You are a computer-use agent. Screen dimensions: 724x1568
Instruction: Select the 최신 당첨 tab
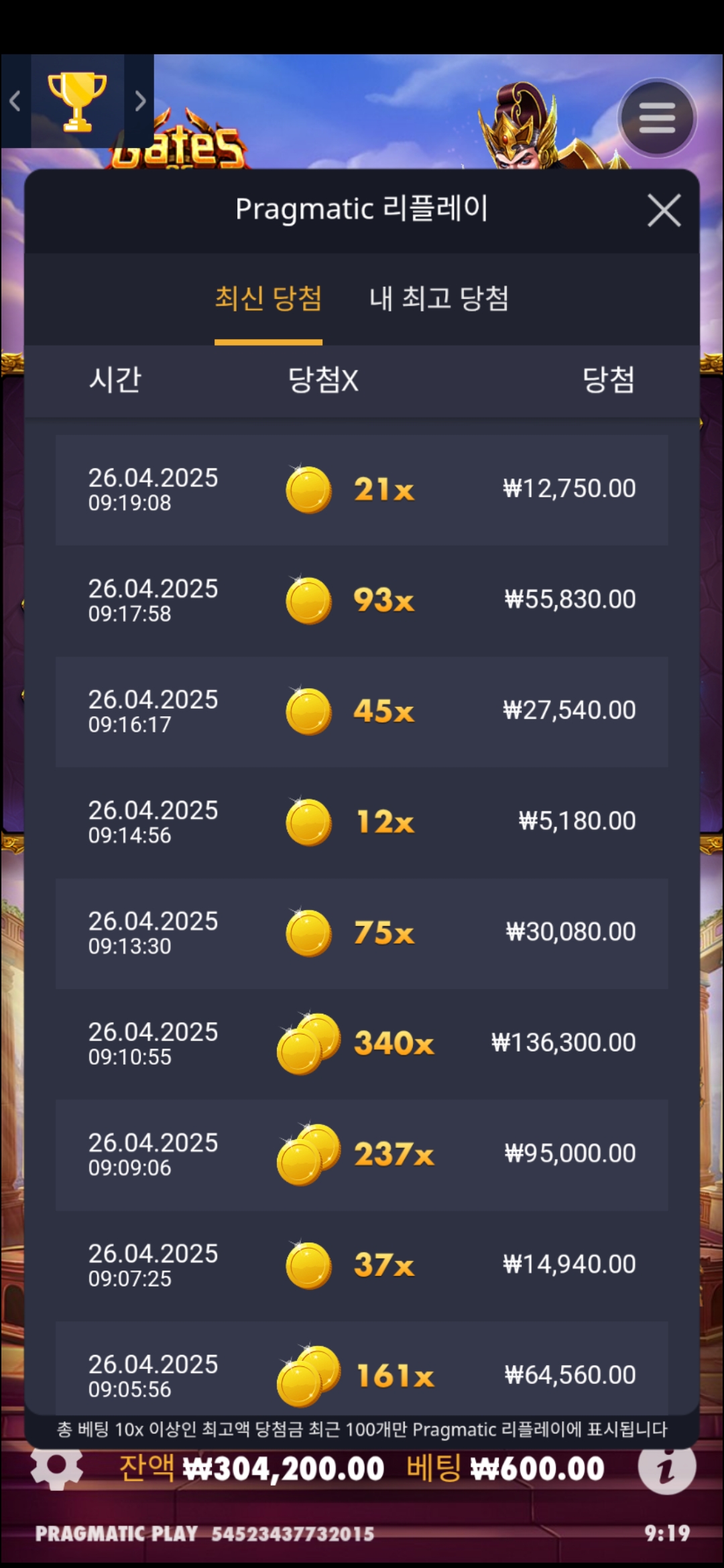point(268,299)
